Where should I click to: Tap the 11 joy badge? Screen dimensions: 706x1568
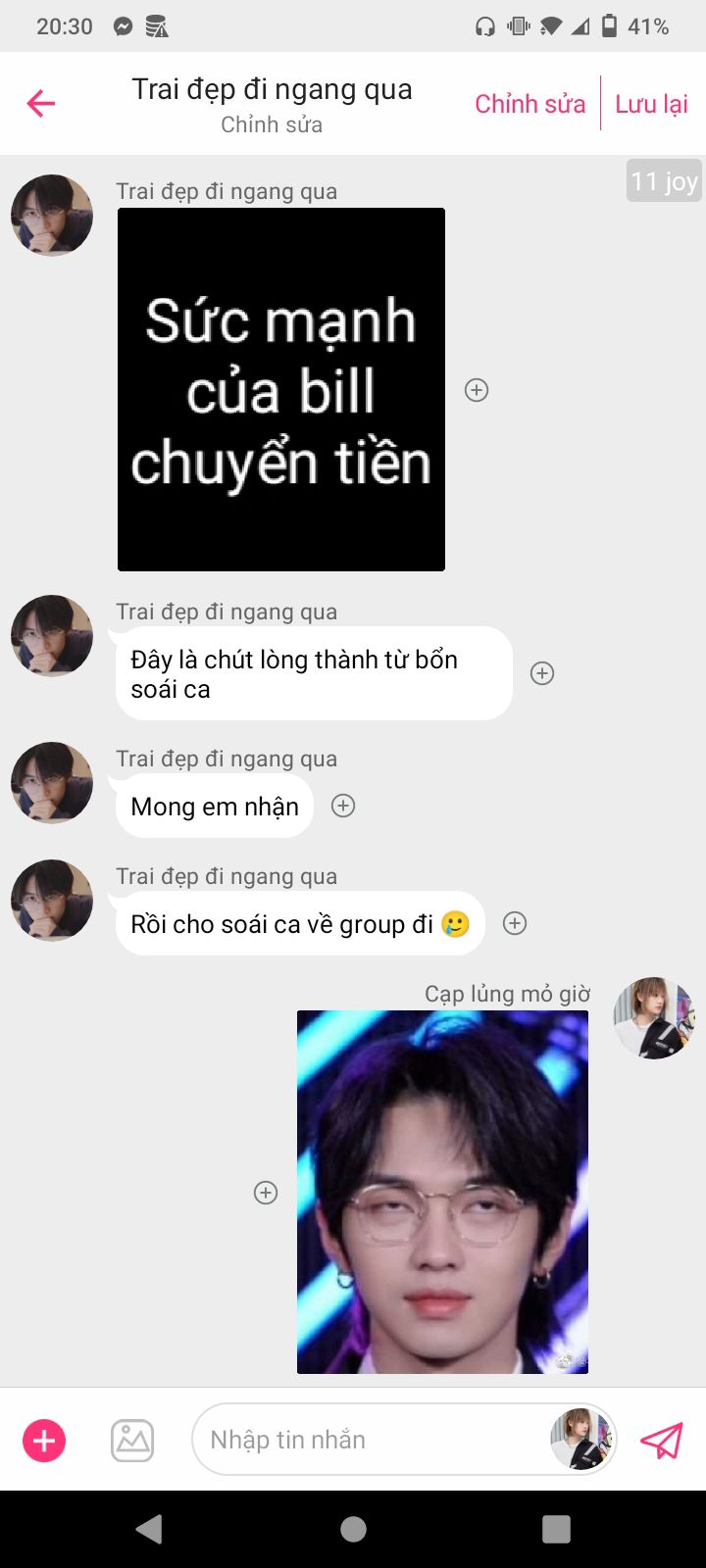click(664, 181)
